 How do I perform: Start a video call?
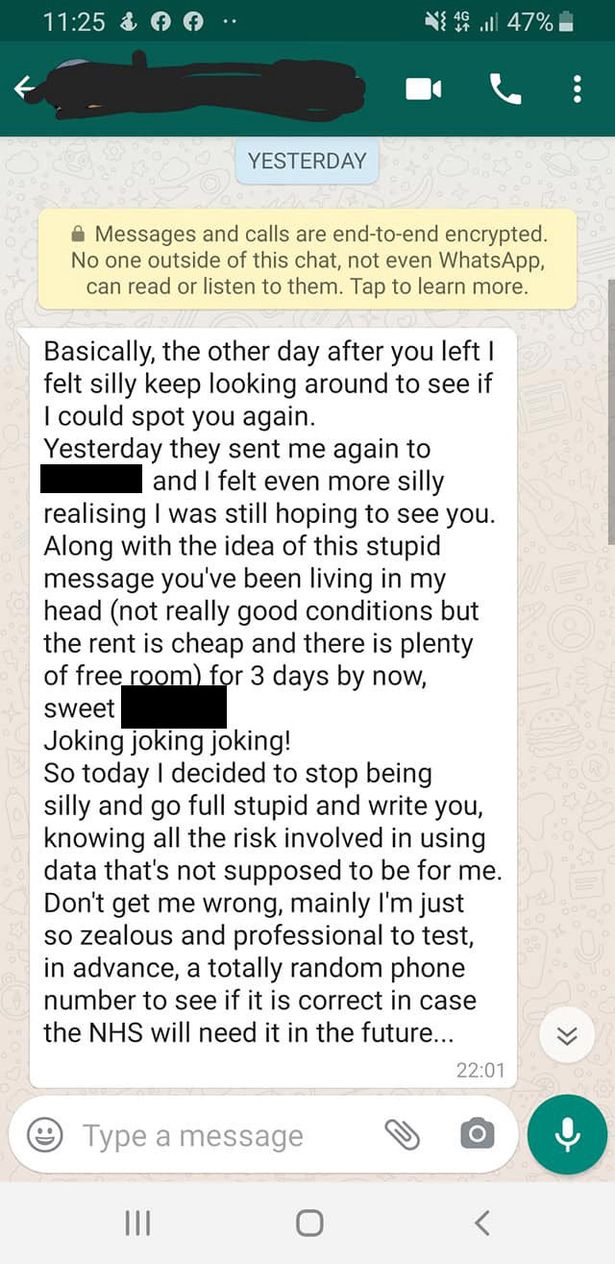[423, 90]
